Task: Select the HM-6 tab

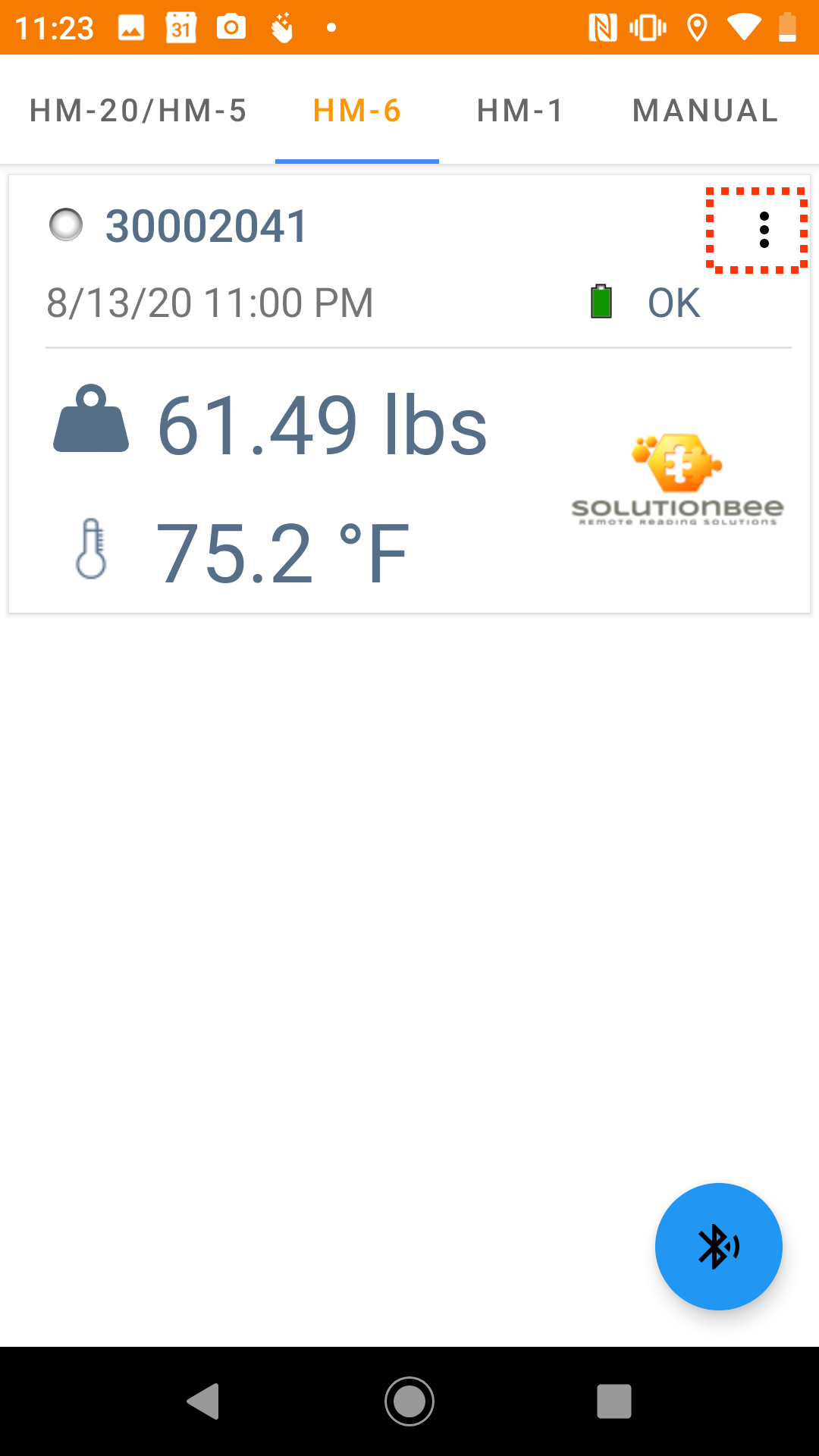Action: click(356, 111)
